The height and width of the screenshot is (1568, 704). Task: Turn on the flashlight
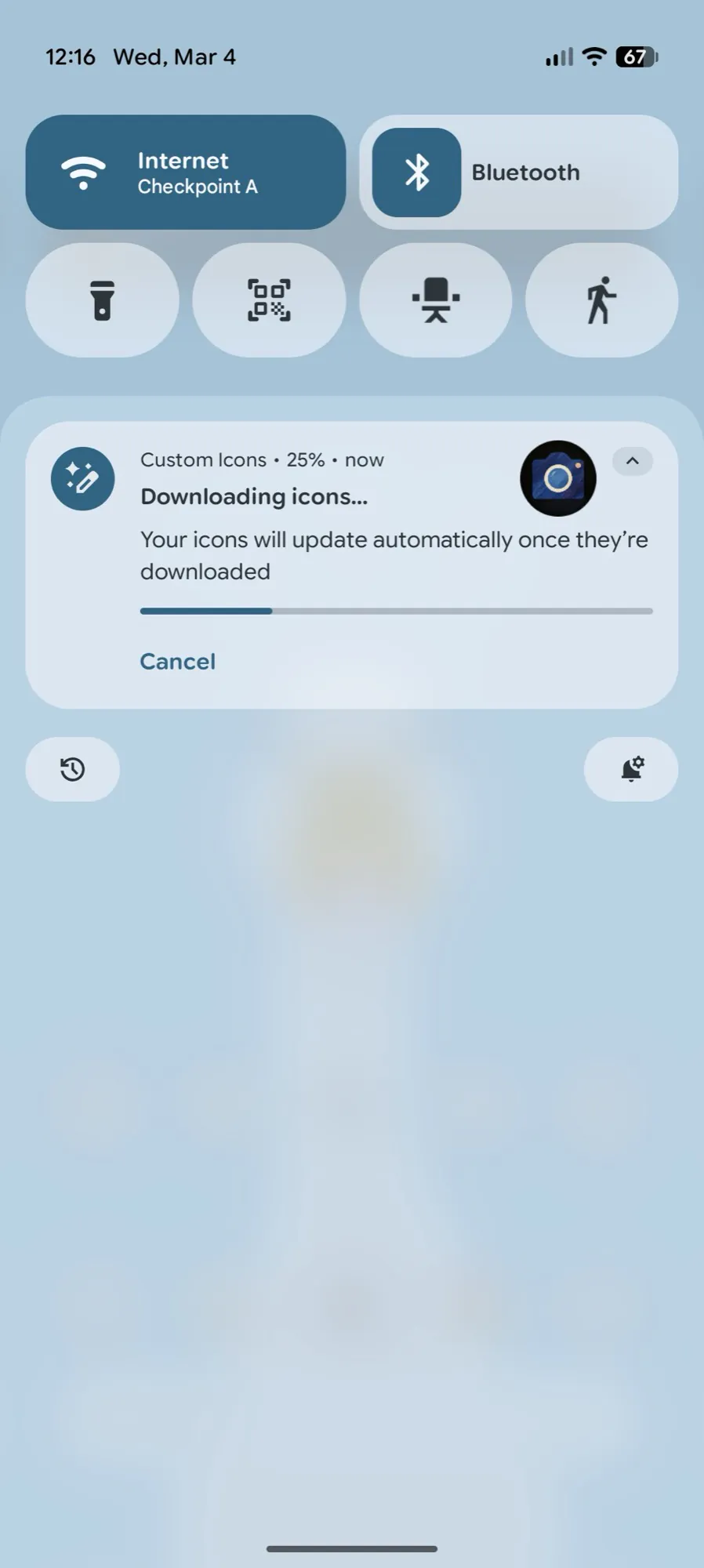(103, 300)
